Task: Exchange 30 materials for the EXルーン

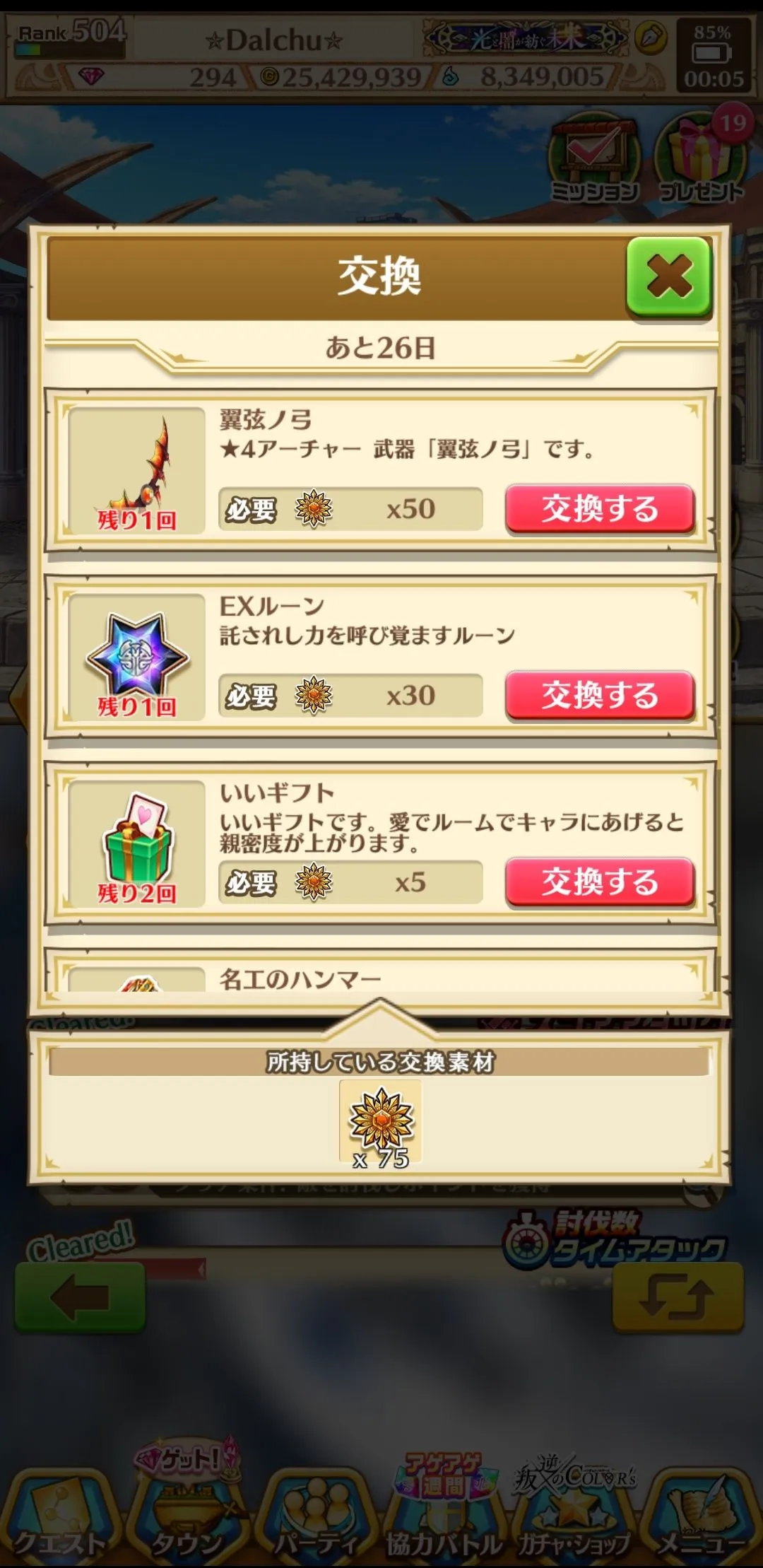Action: tap(600, 695)
